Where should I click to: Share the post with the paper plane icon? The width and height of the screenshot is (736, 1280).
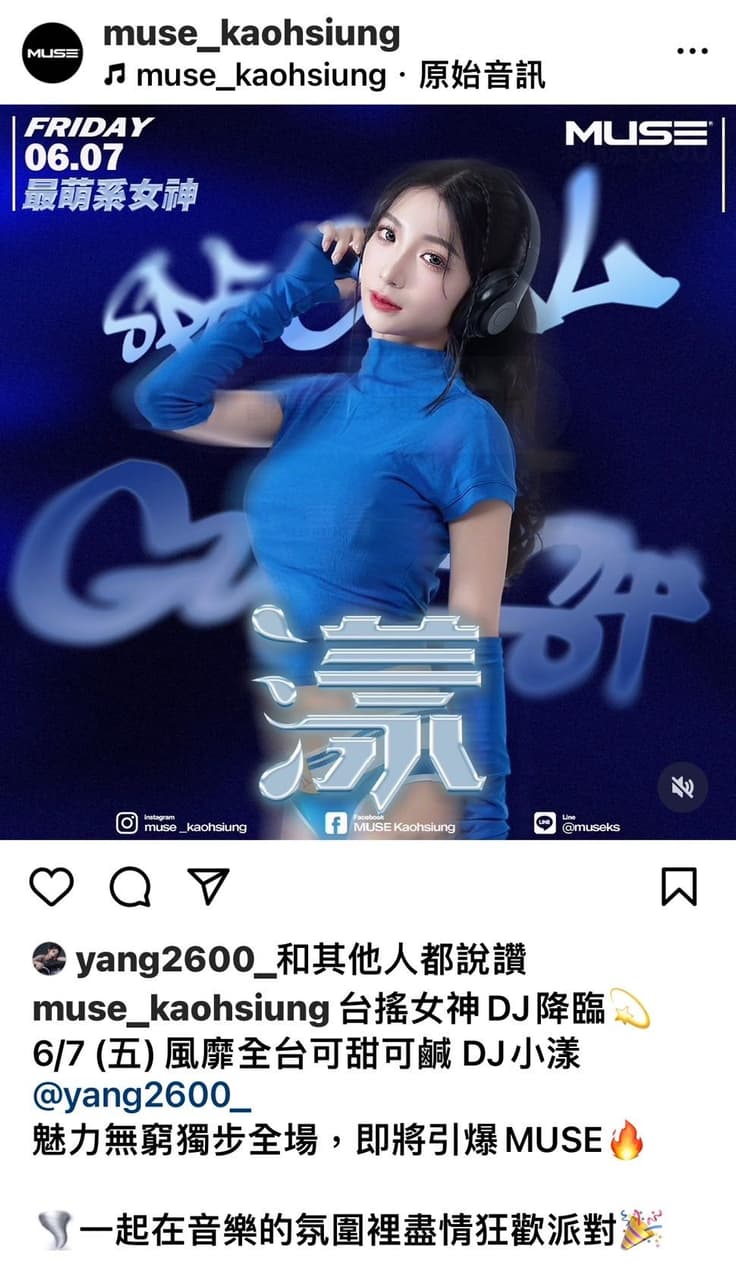point(208,886)
